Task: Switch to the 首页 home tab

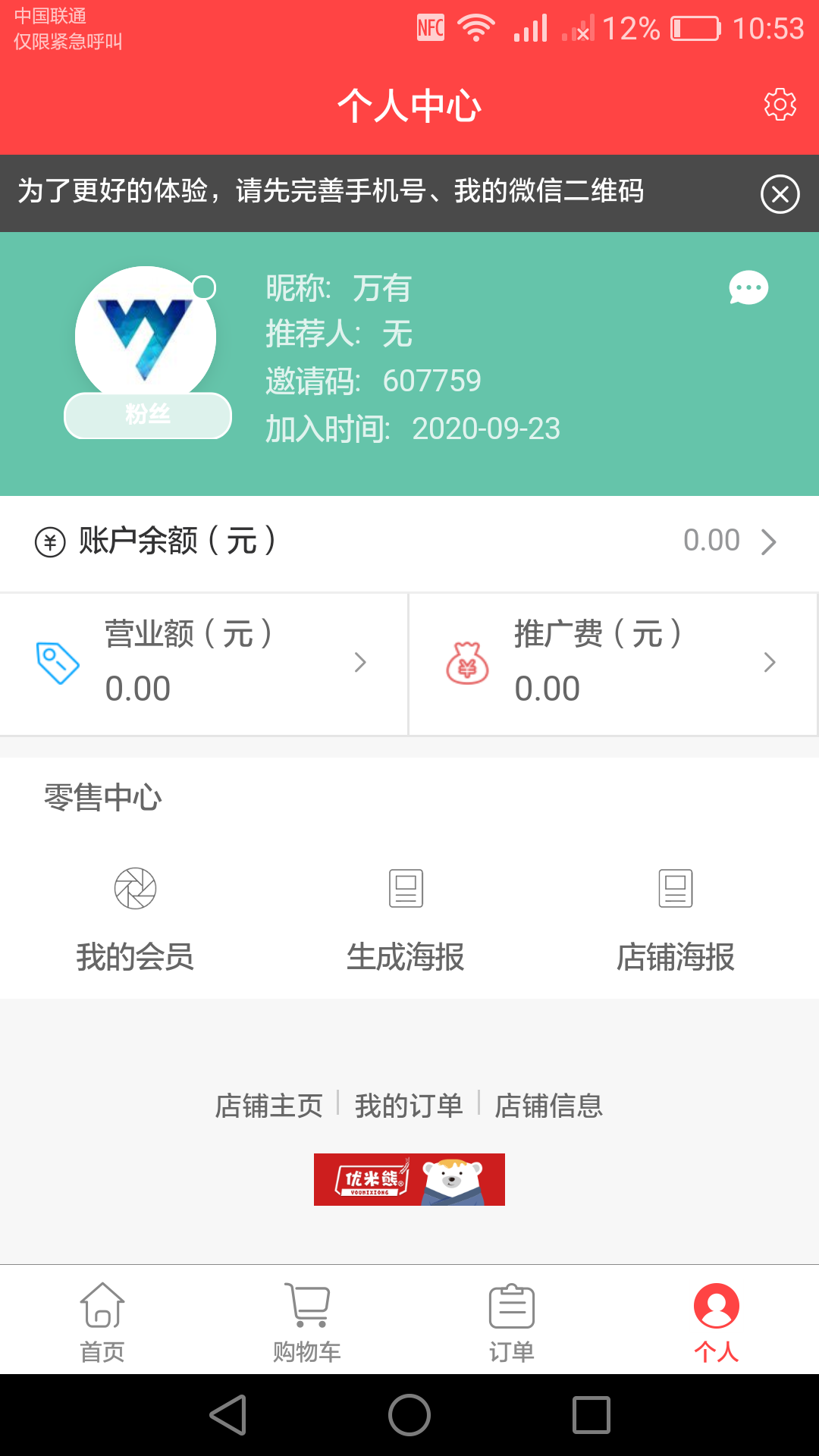Action: [102, 1321]
